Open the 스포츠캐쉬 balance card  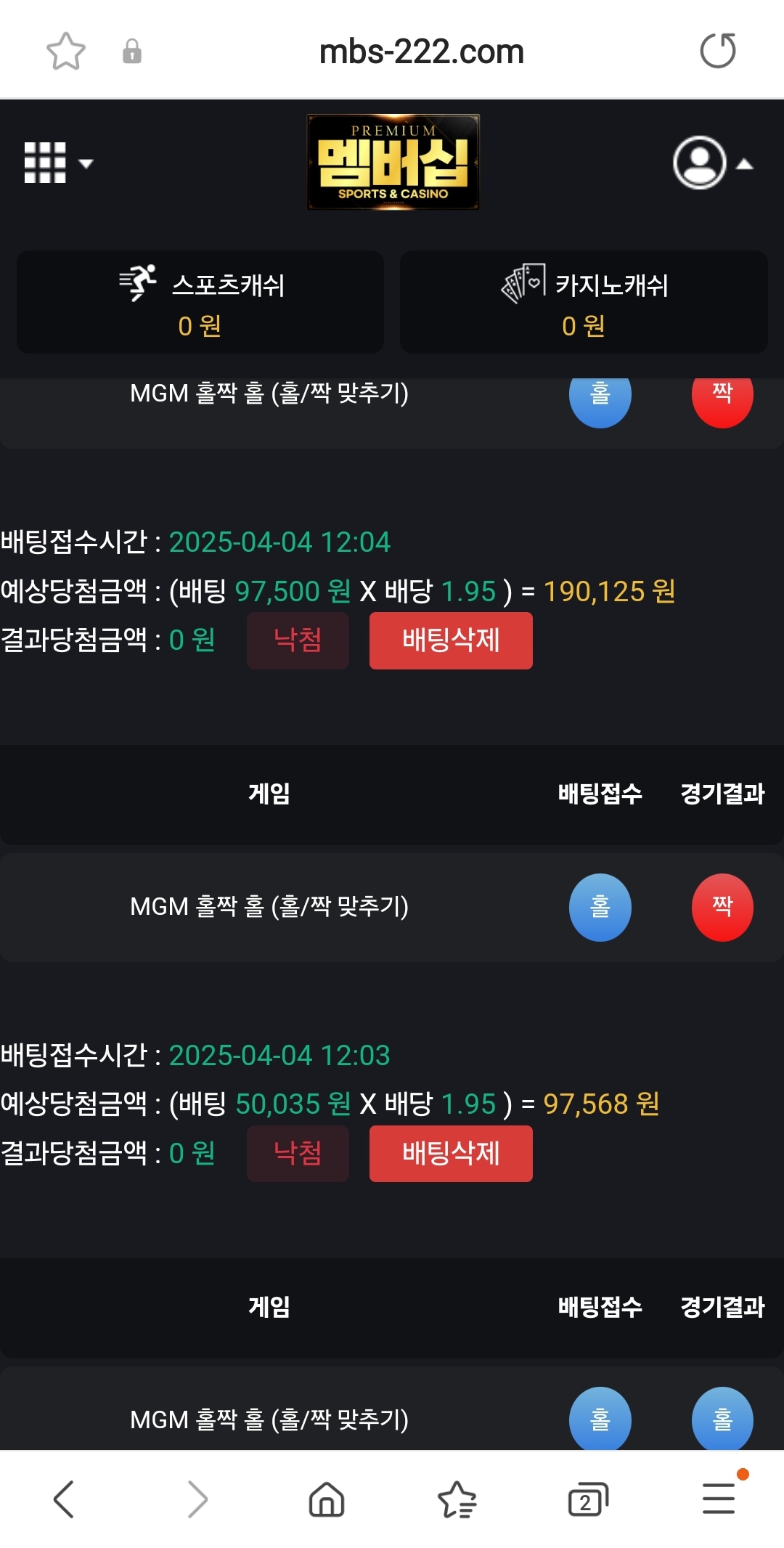click(x=200, y=302)
